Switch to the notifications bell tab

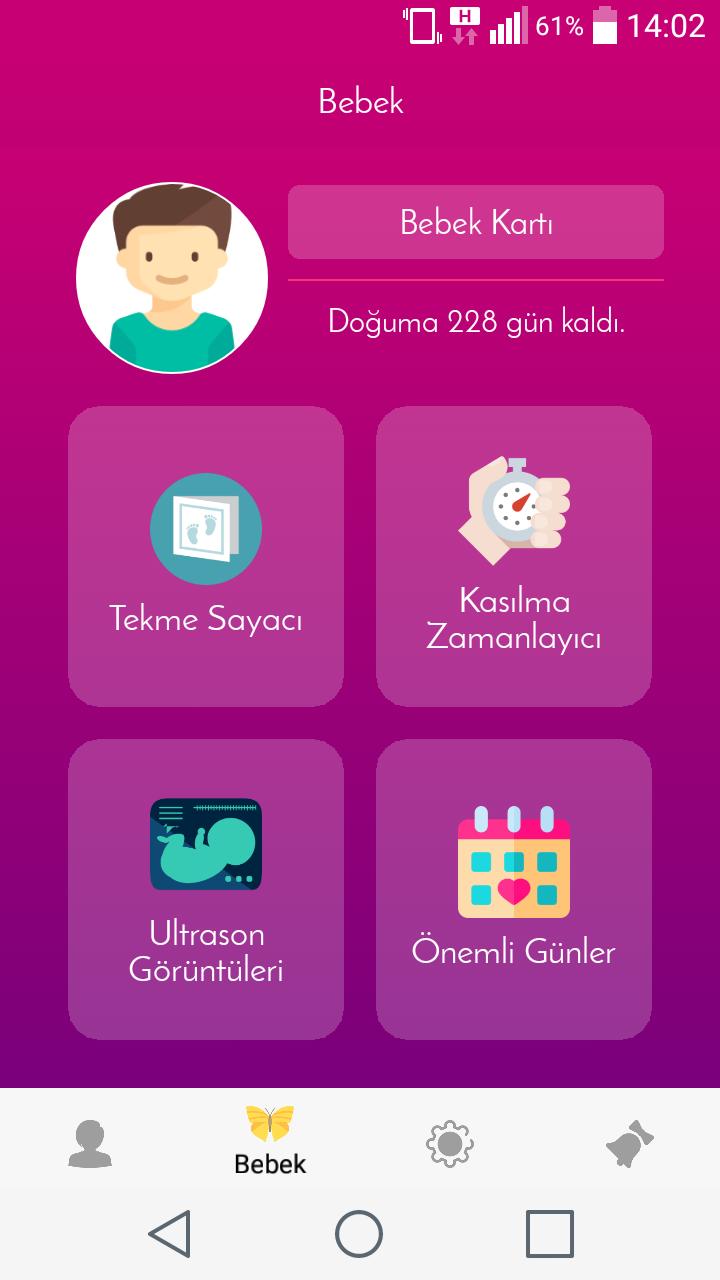coord(630,1143)
